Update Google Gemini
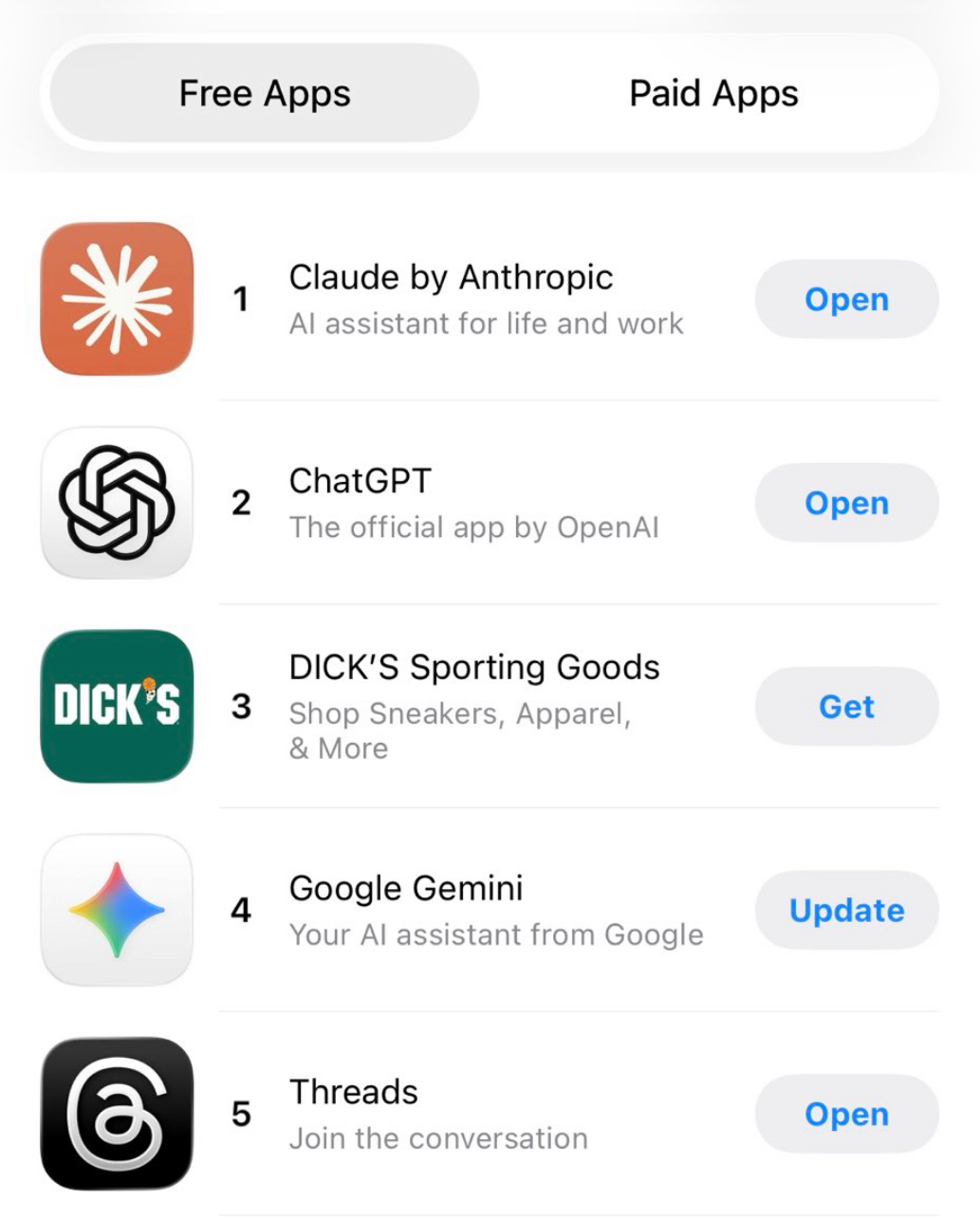Screen dimensions: 980x1220 [x=846, y=911]
